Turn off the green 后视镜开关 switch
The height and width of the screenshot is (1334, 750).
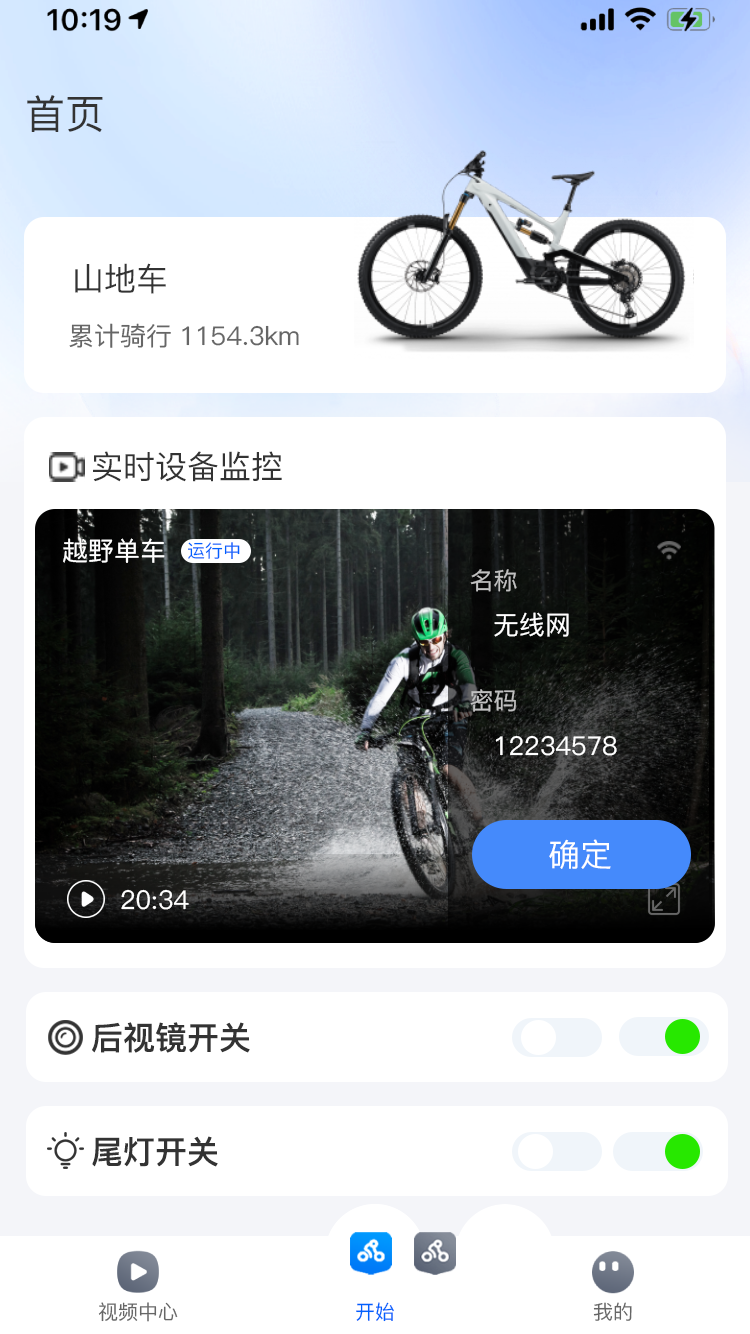(x=664, y=1037)
